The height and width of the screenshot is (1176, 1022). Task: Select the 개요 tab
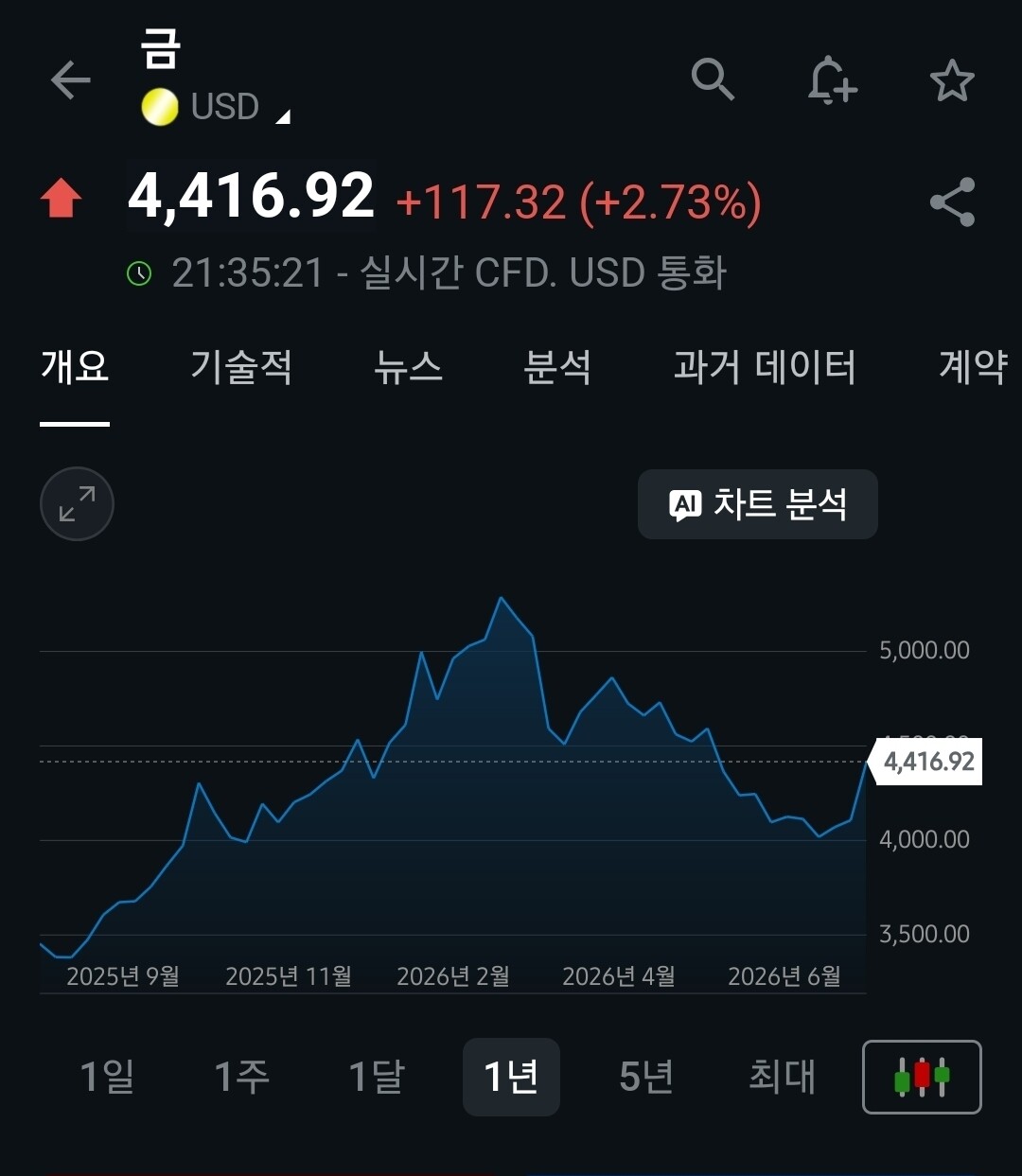[75, 366]
